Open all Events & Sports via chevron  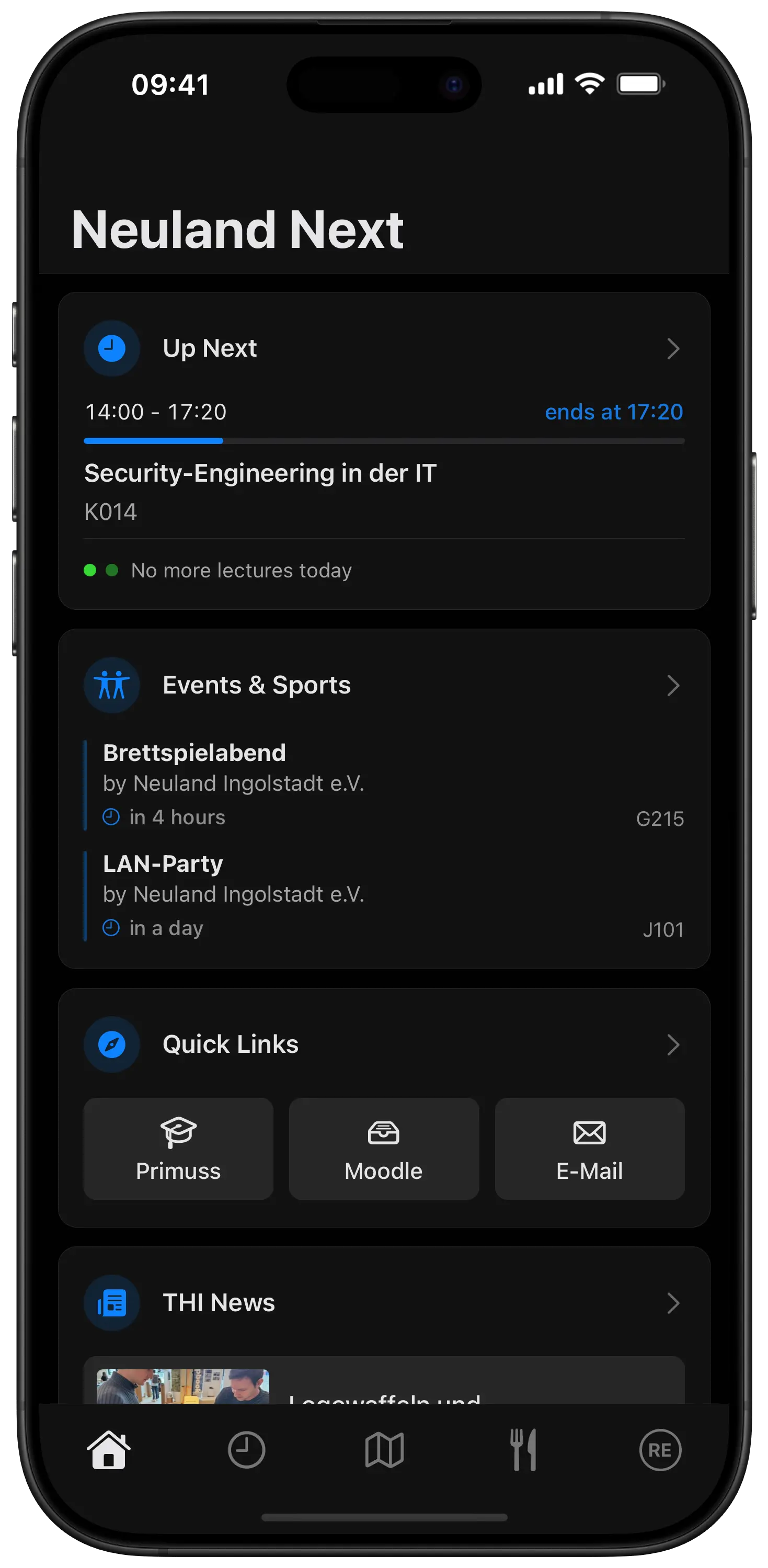tap(673, 685)
